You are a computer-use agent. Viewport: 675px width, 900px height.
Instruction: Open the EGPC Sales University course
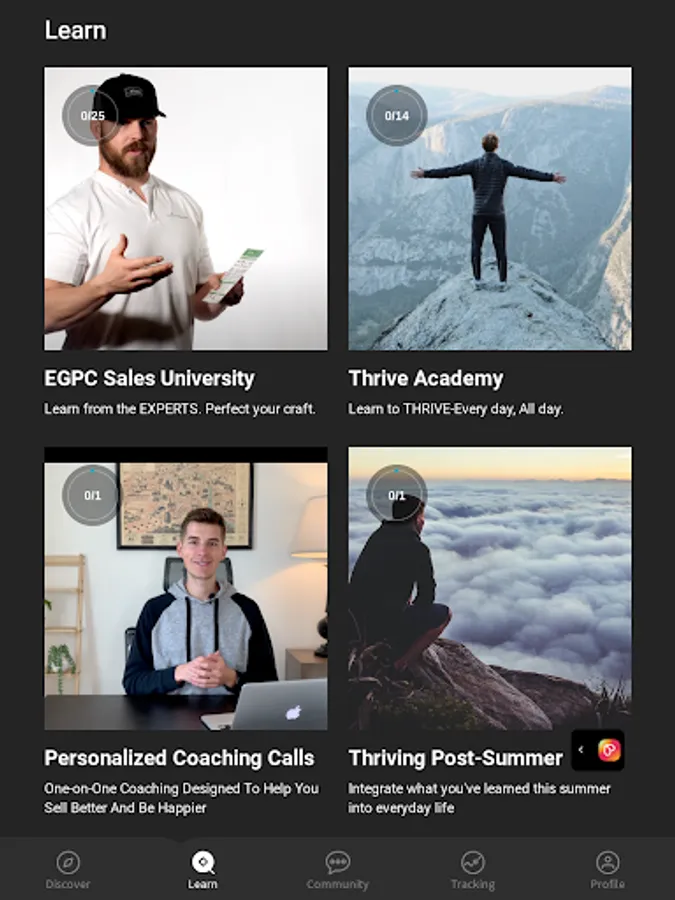click(x=186, y=209)
